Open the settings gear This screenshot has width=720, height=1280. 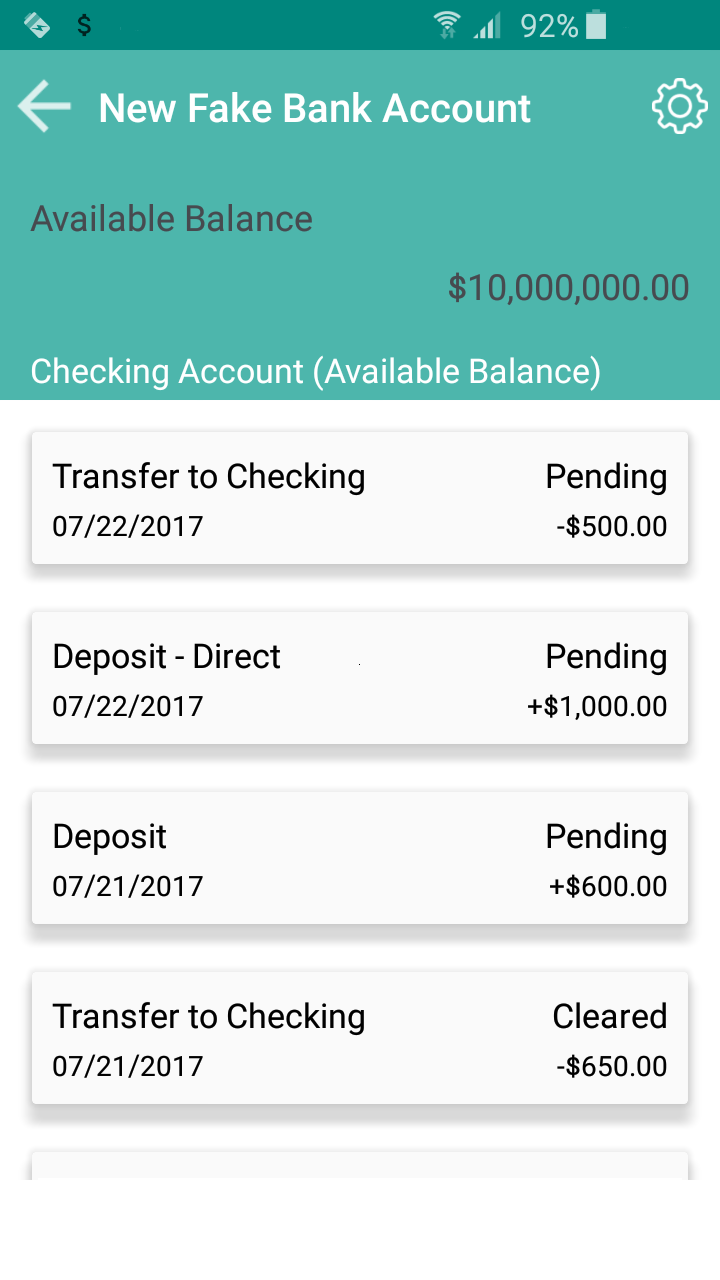click(x=679, y=107)
